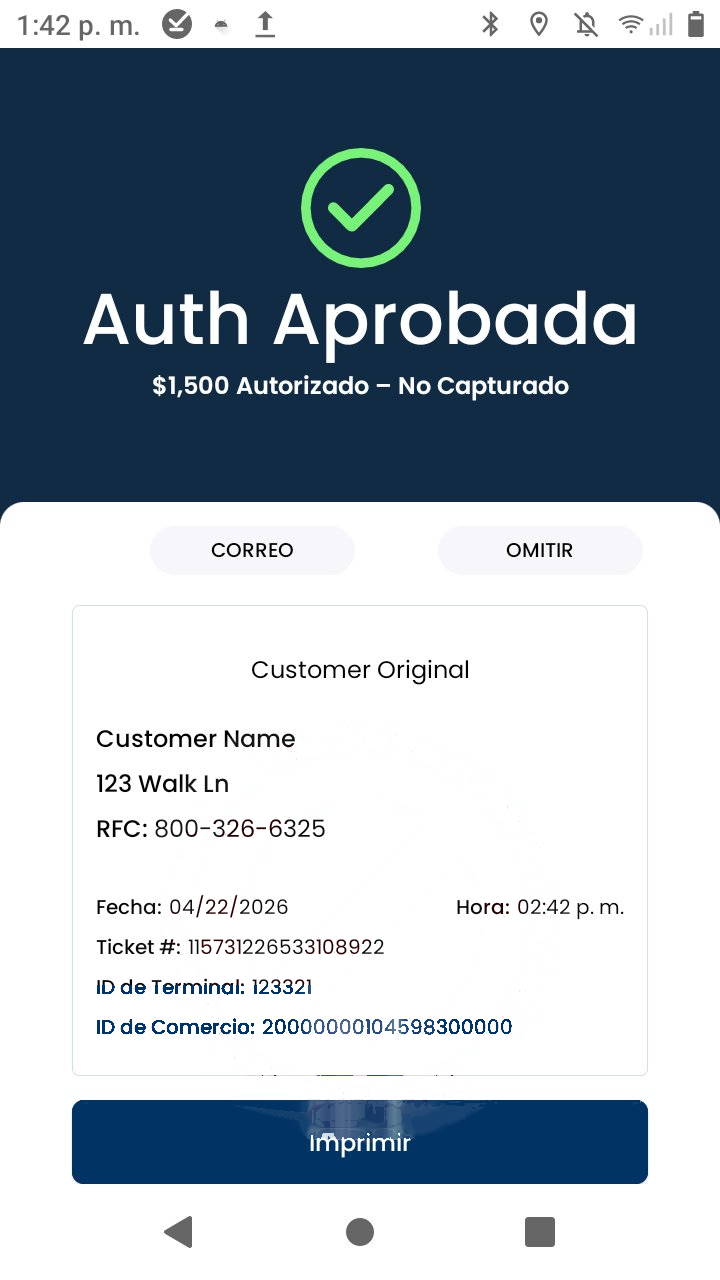720x1280 pixels.
Task: Tap the cloud notification icon near the clock
Action: coord(221,24)
